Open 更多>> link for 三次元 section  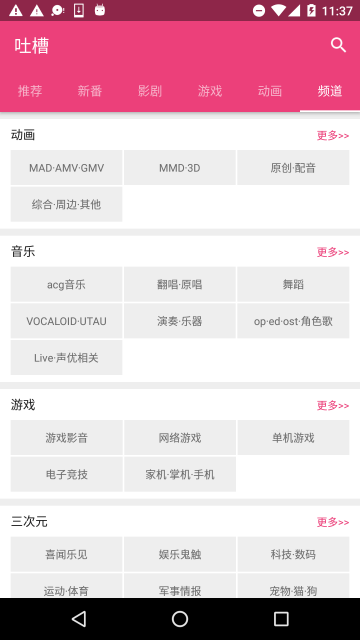(x=333, y=522)
